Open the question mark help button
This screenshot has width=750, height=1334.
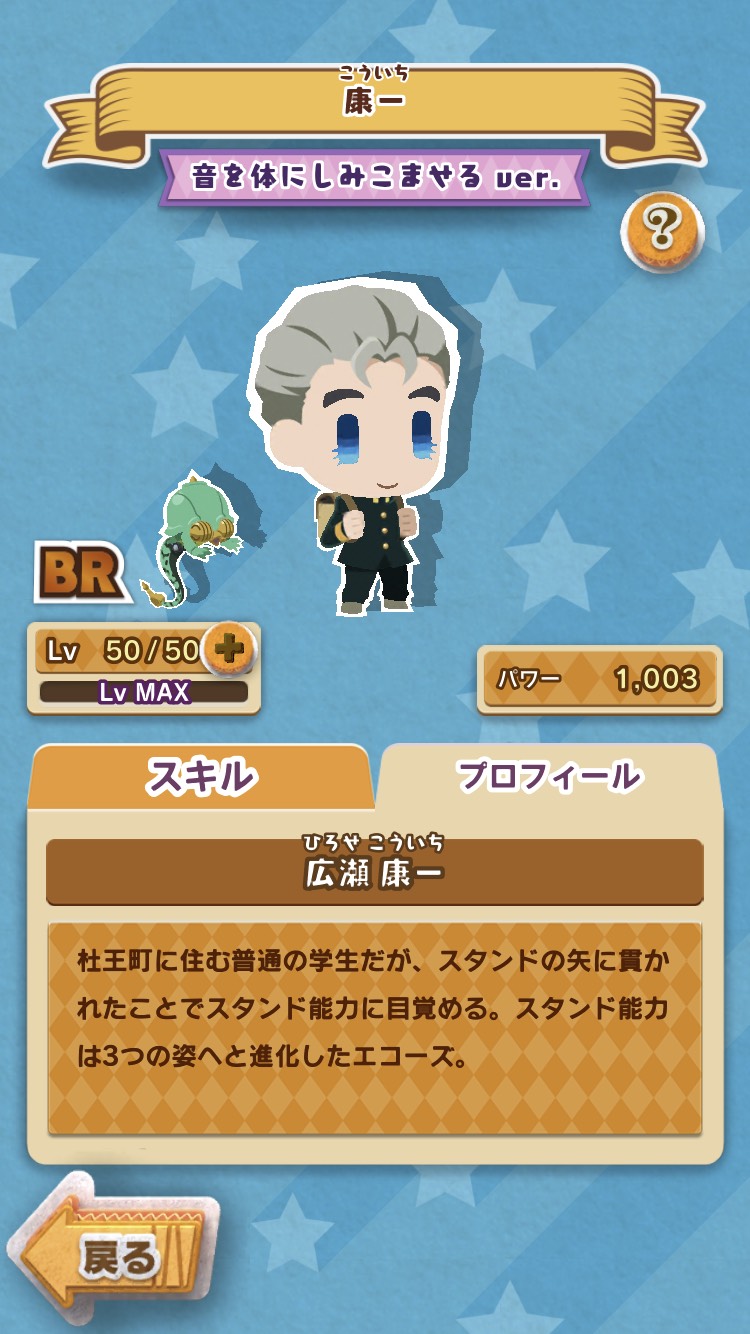[662, 232]
